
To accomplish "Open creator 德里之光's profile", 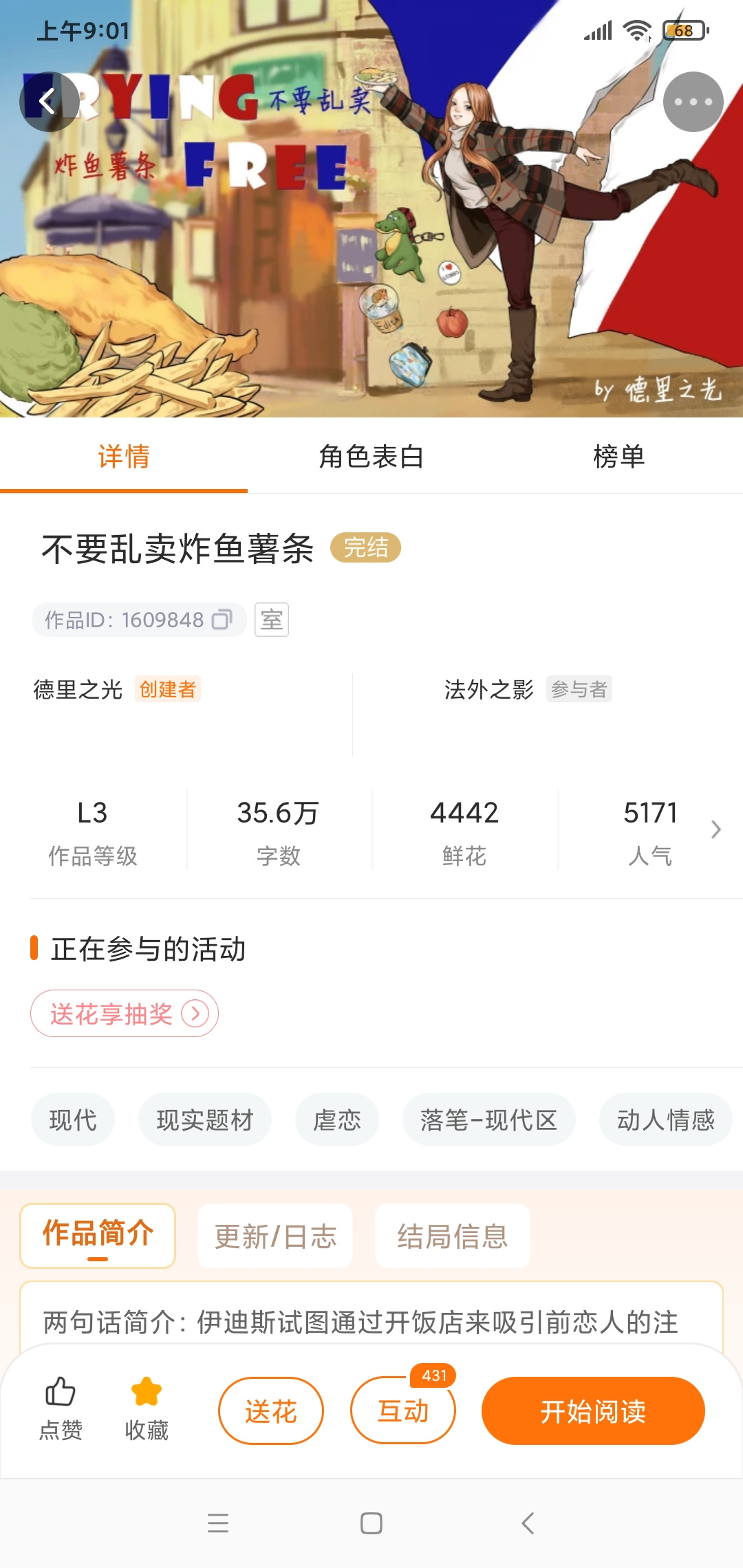I will (x=78, y=689).
